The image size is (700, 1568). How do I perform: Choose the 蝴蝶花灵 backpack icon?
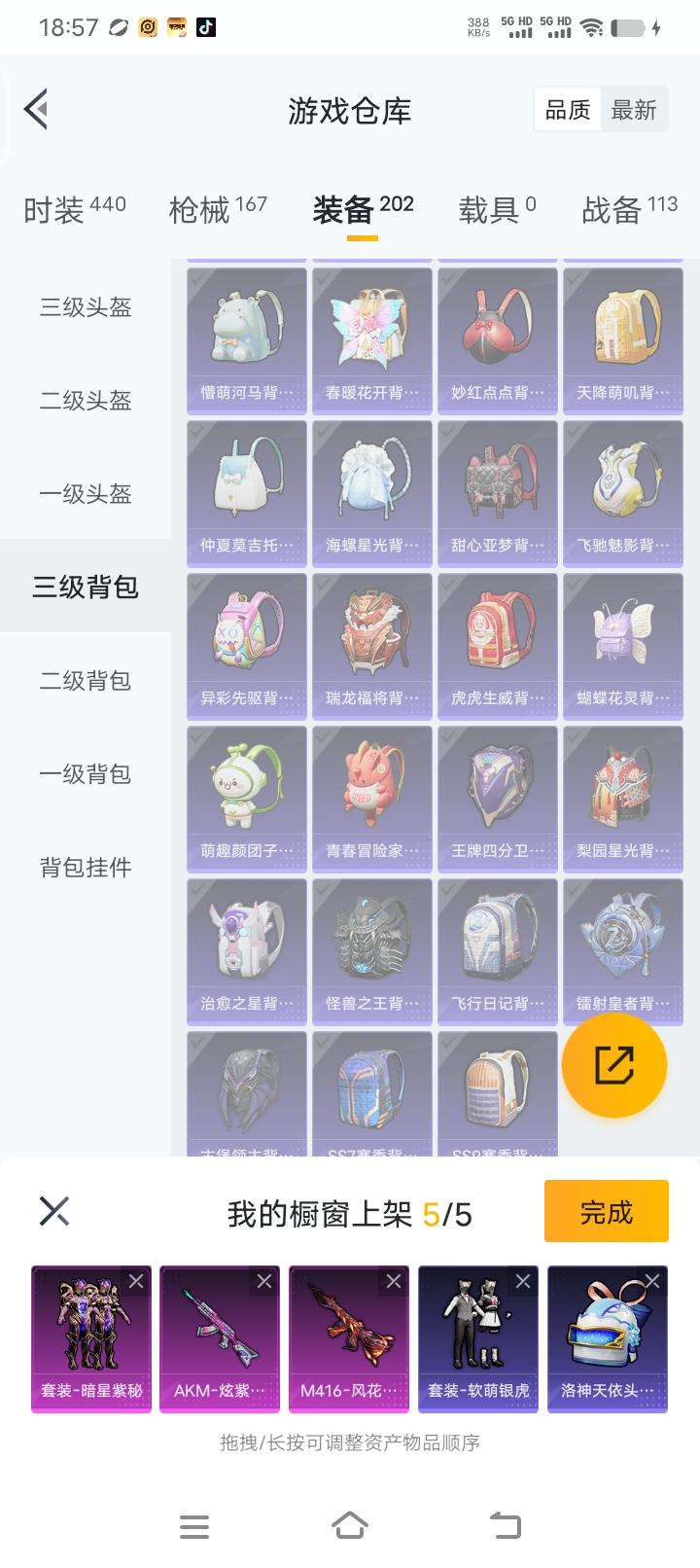click(622, 642)
